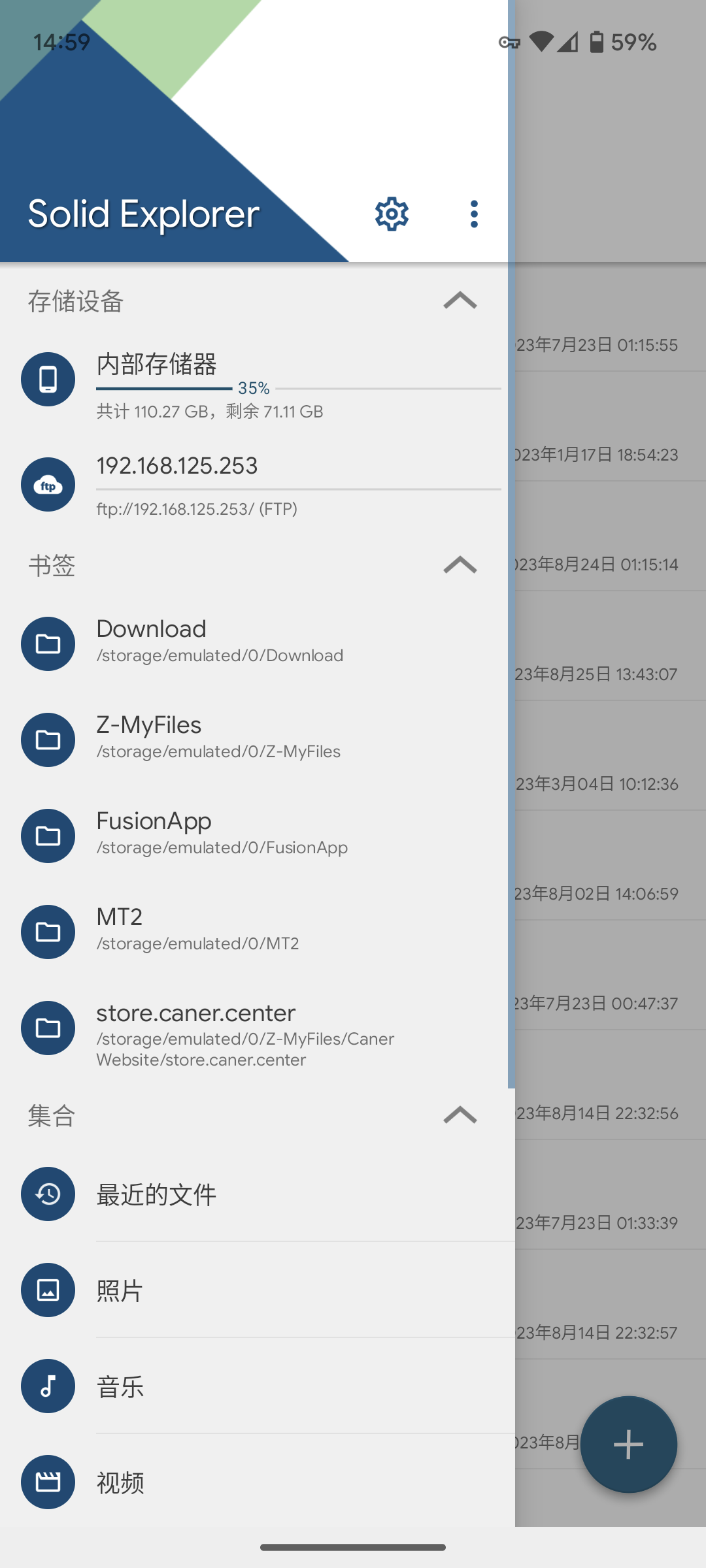Tap the plus floating action button

point(628,1444)
